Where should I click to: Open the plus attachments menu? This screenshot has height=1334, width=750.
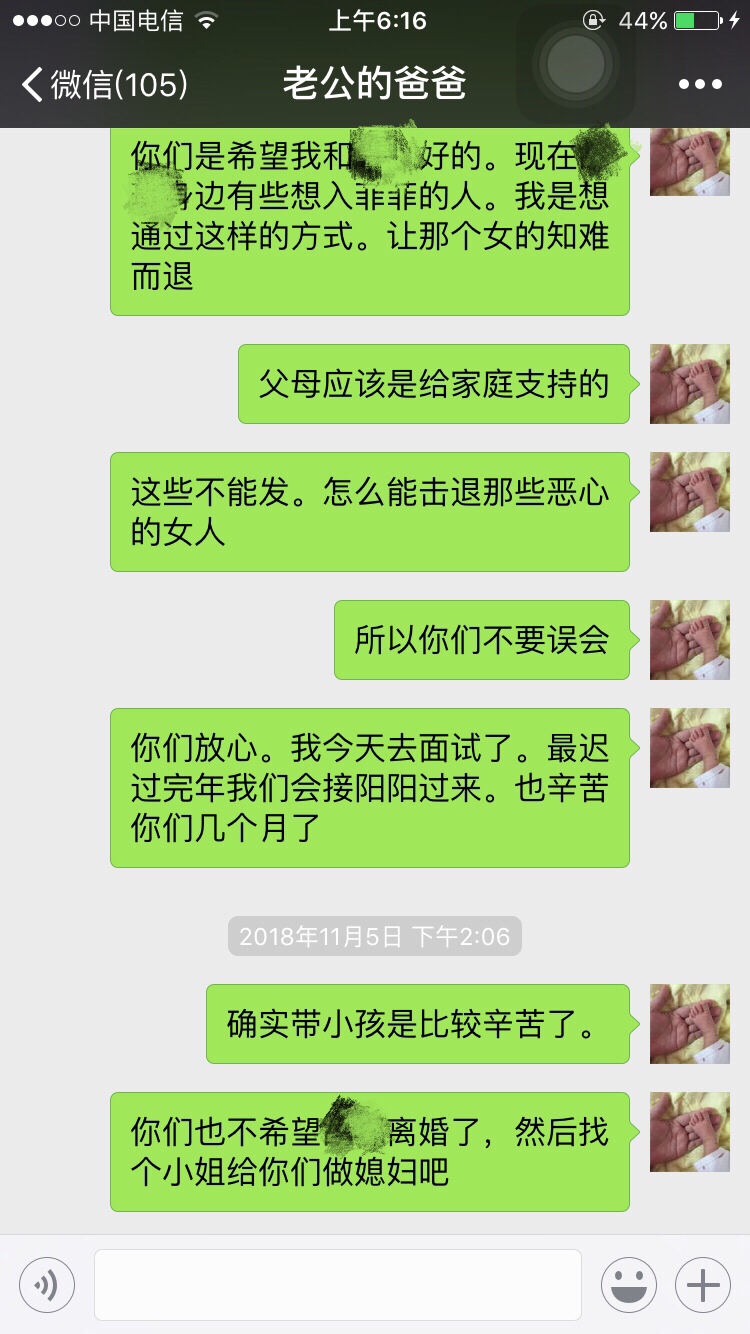[703, 1284]
